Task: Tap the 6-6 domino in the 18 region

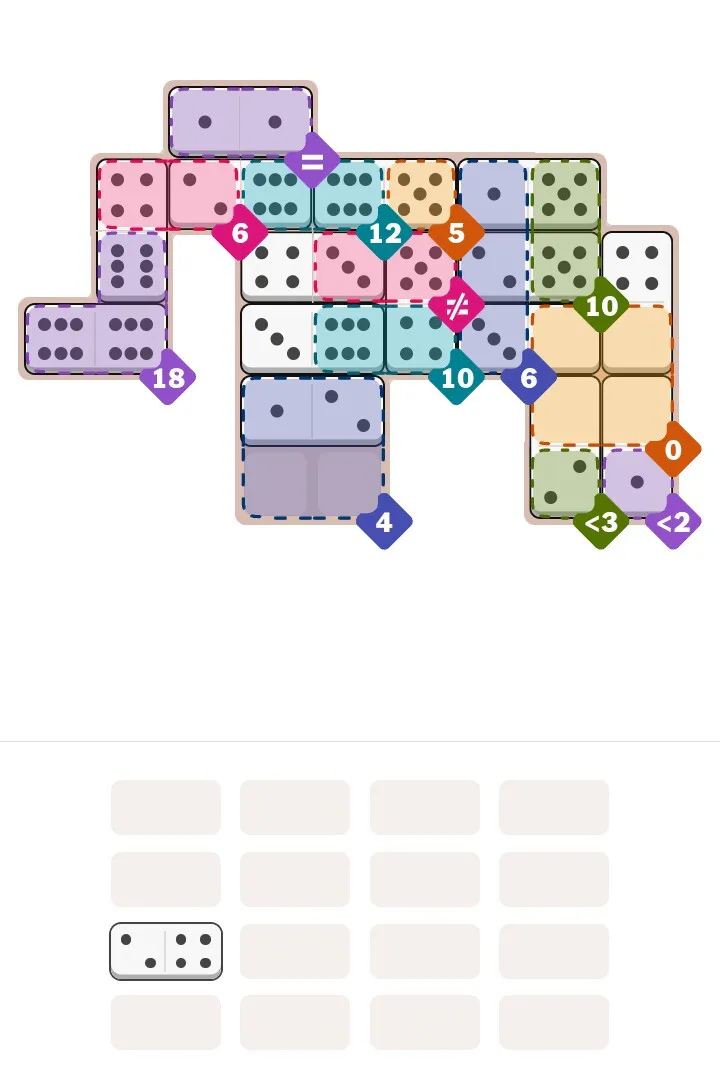Action: tap(96, 338)
